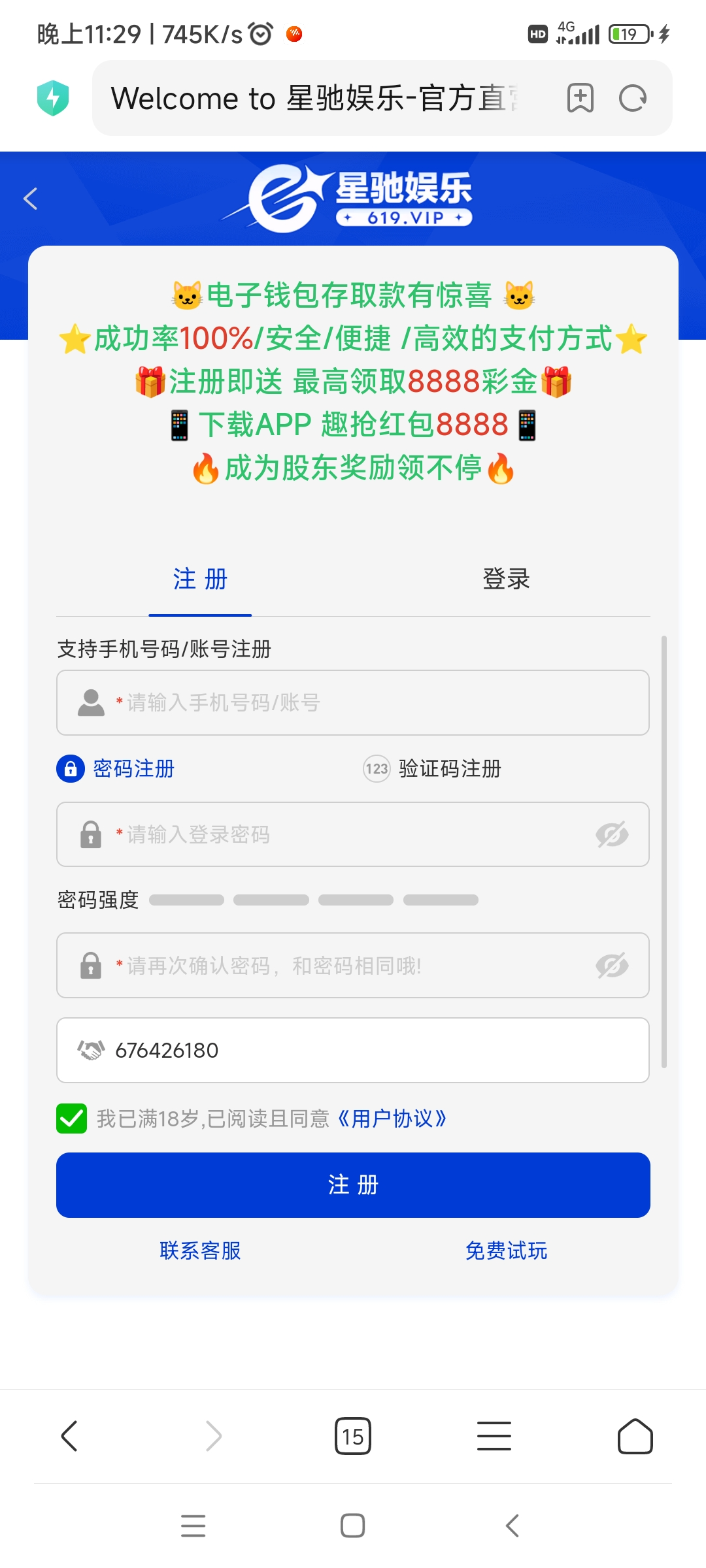Uncheck the 18+ agreement checkbox

pos(72,1119)
